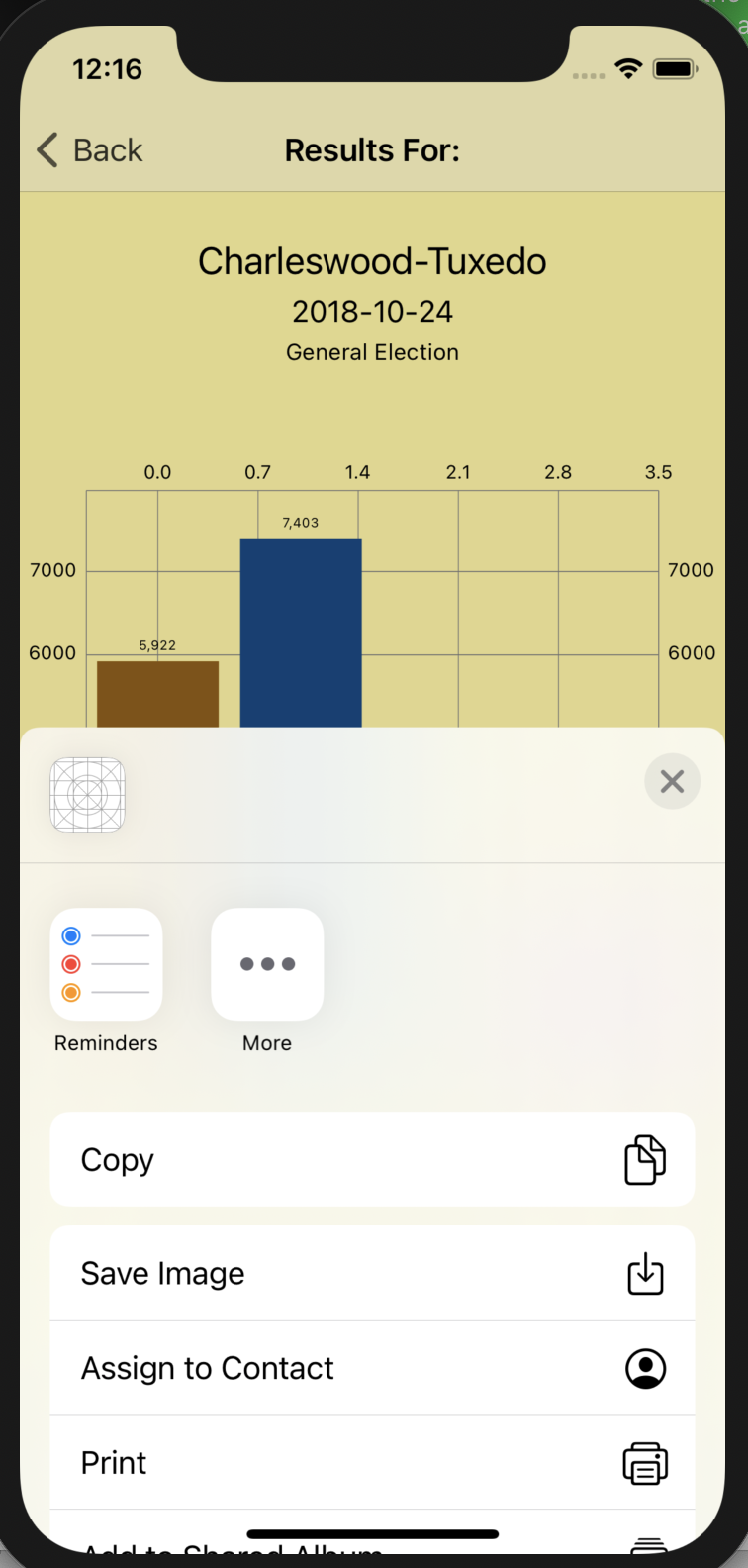The width and height of the screenshot is (748, 1568).
Task: Share to the Reminders app
Action: click(x=106, y=964)
